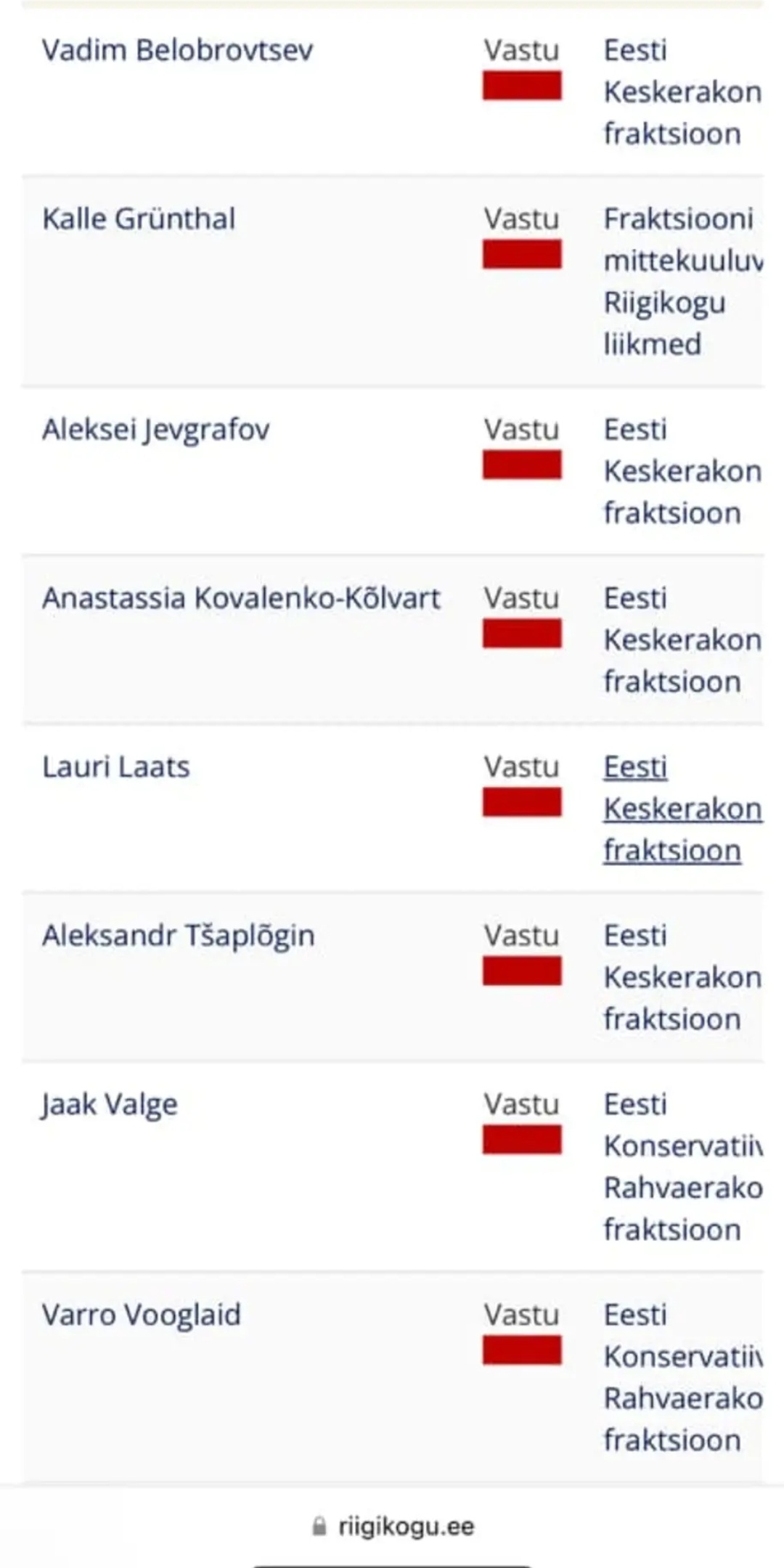Viewport: 784px width, 1568px height.
Task: Open Kalle Grünthal's member page
Action: click(x=139, y=219)
